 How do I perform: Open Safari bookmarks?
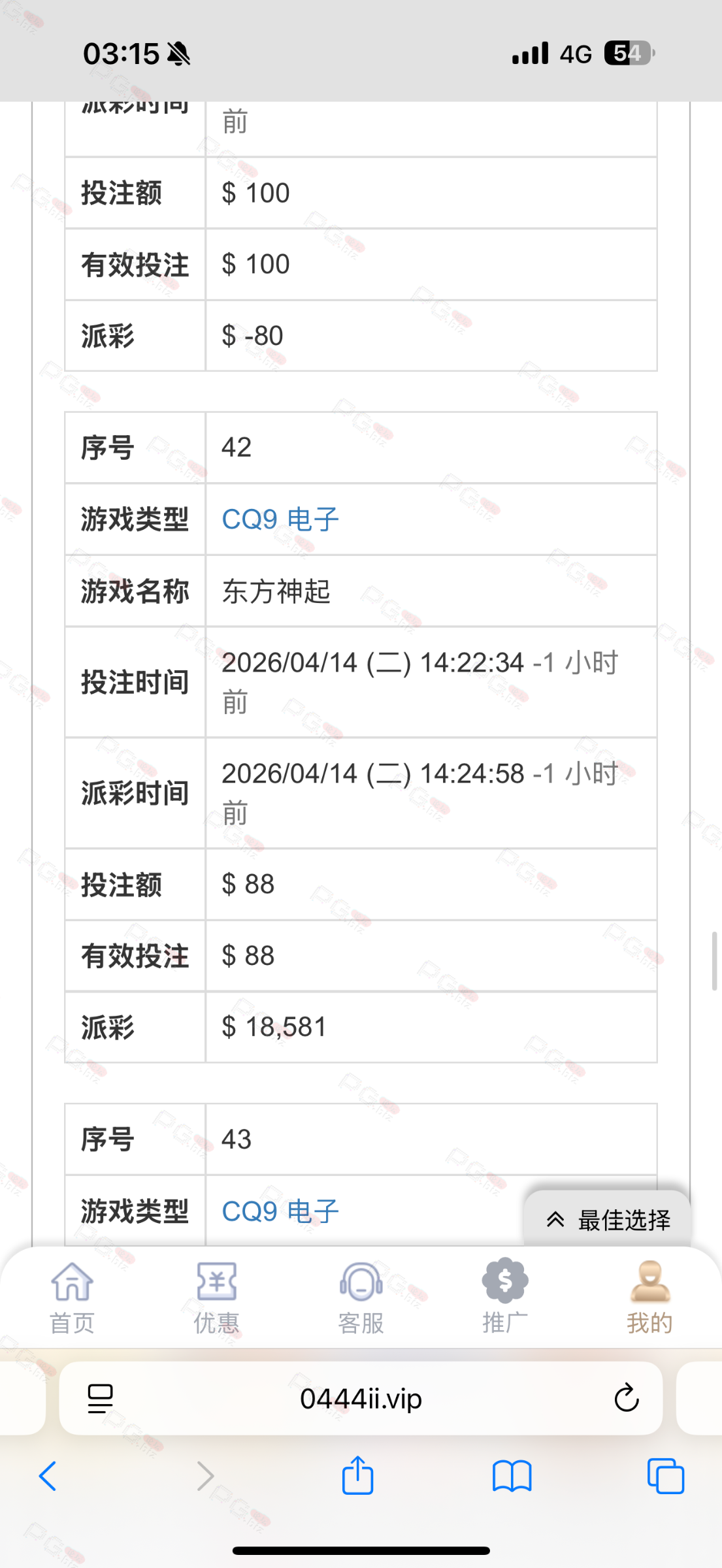click(512, 1476)
